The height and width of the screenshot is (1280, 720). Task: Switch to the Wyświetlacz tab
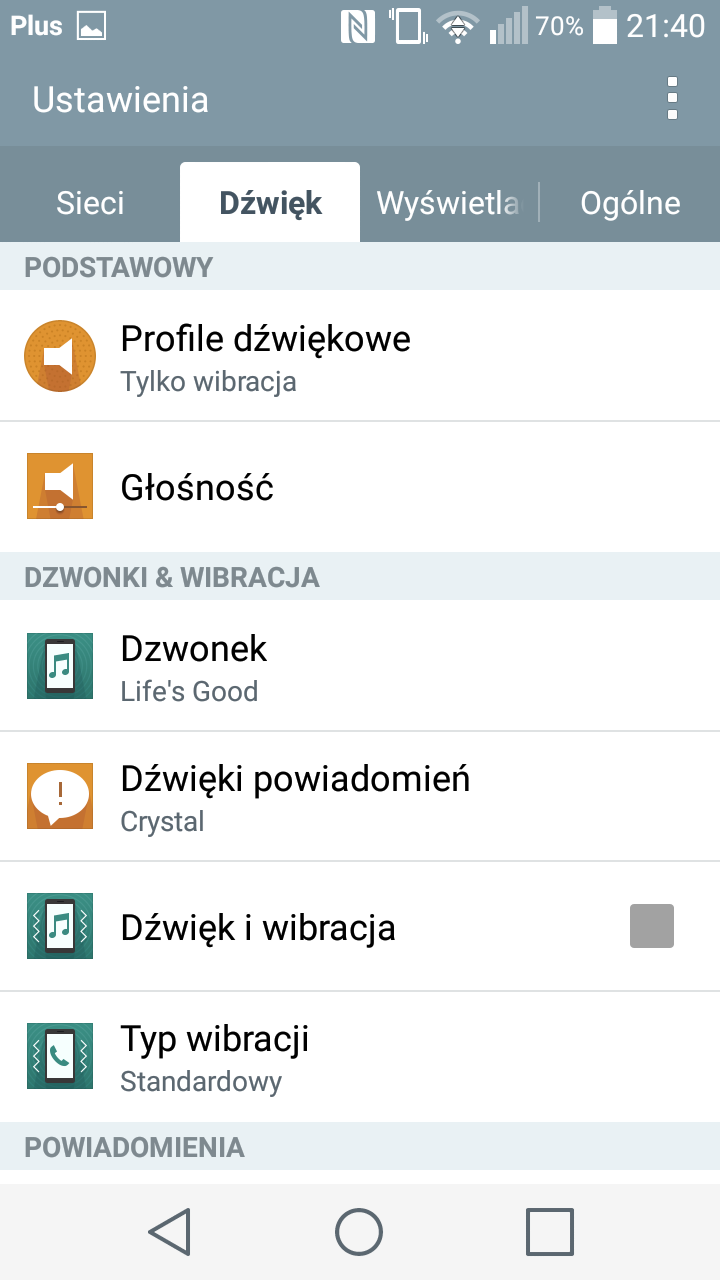click(449, 203)
